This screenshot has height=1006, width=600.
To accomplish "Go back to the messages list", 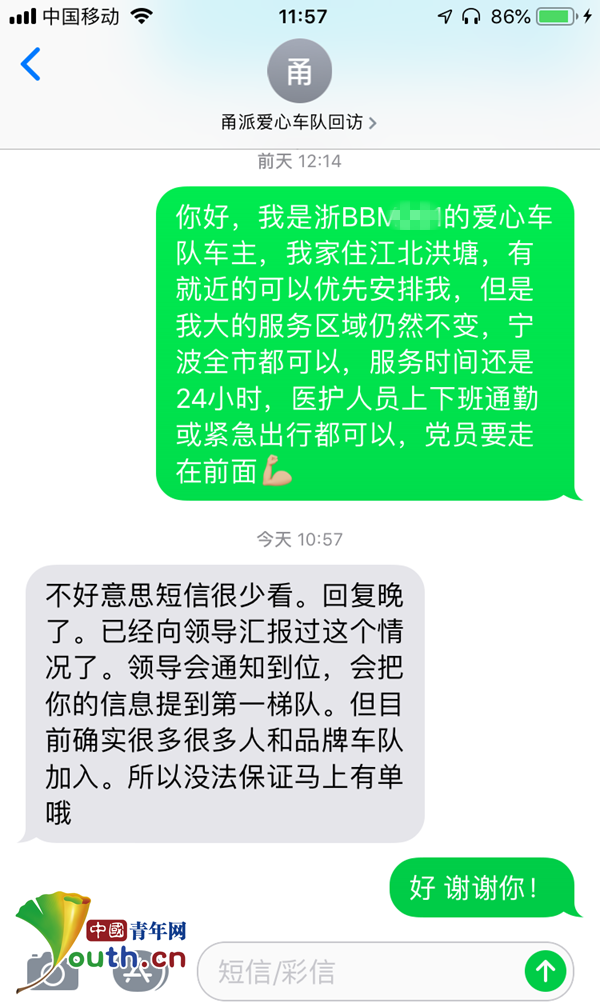I will point(31,65).
